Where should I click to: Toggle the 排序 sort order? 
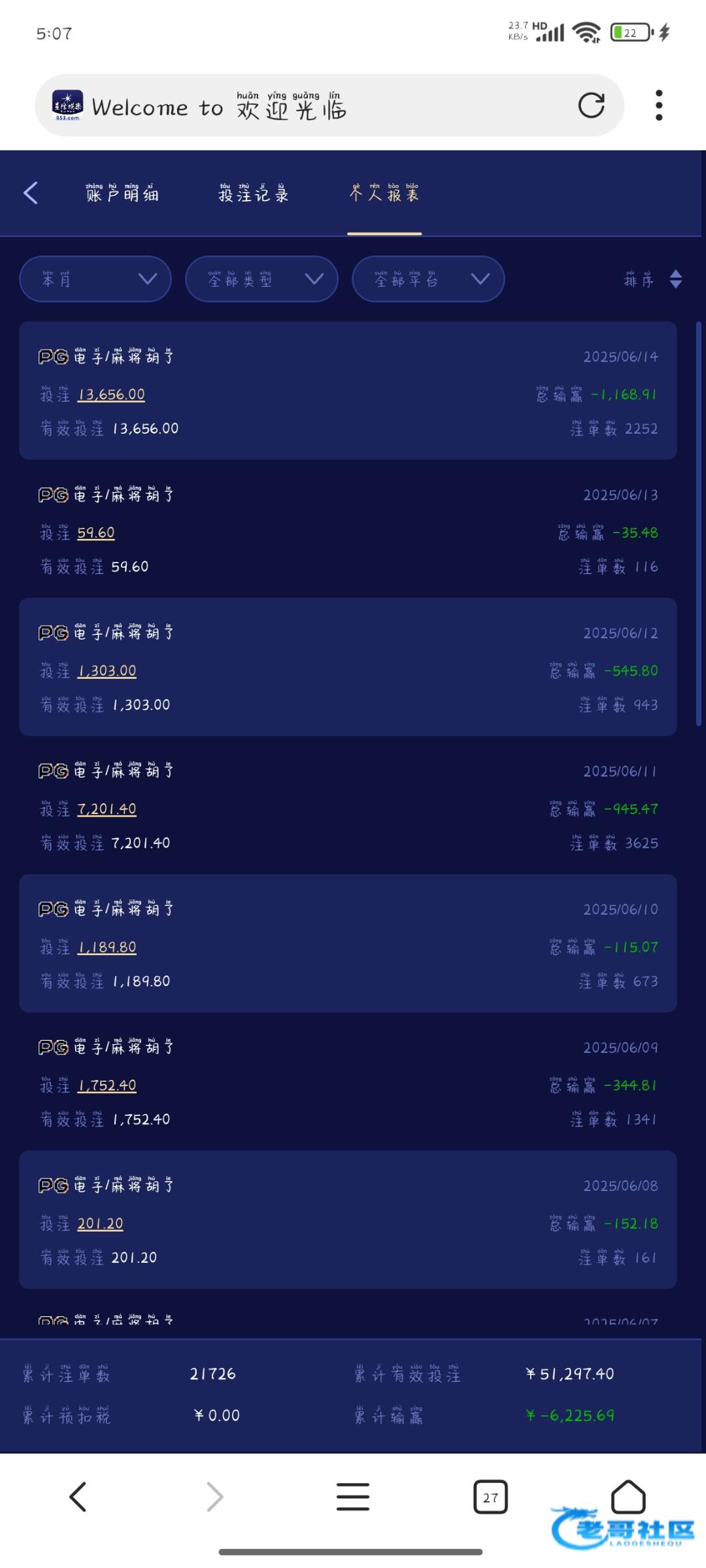click(653, 280)
